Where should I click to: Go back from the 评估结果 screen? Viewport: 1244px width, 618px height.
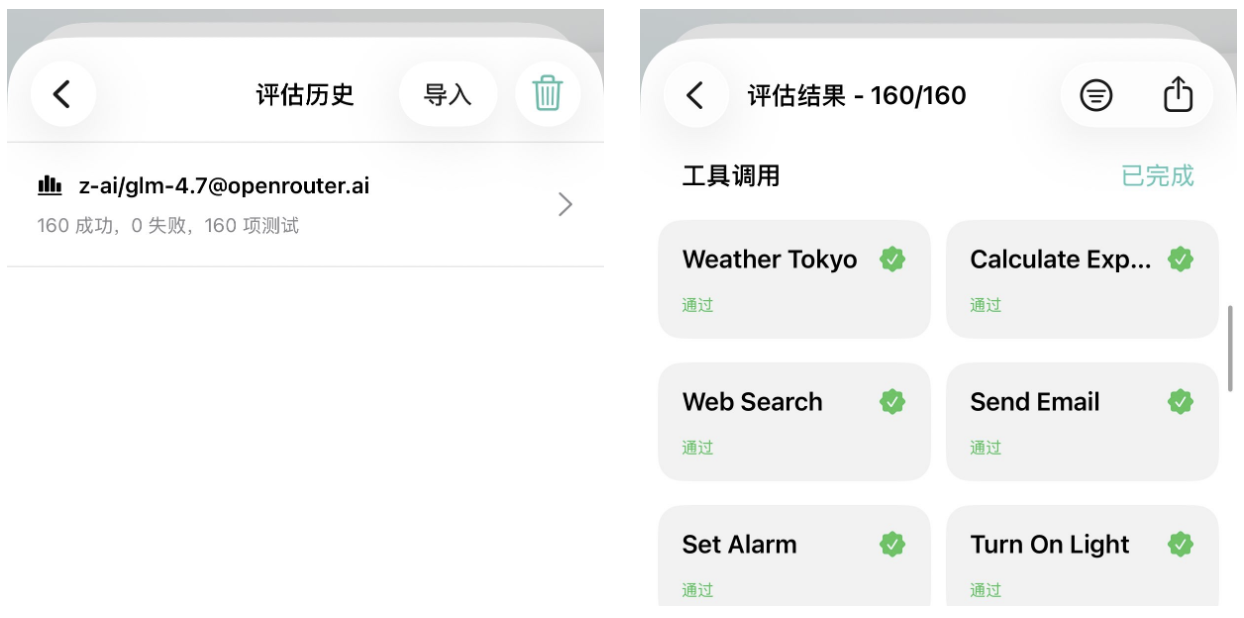[x=695, y=95]
